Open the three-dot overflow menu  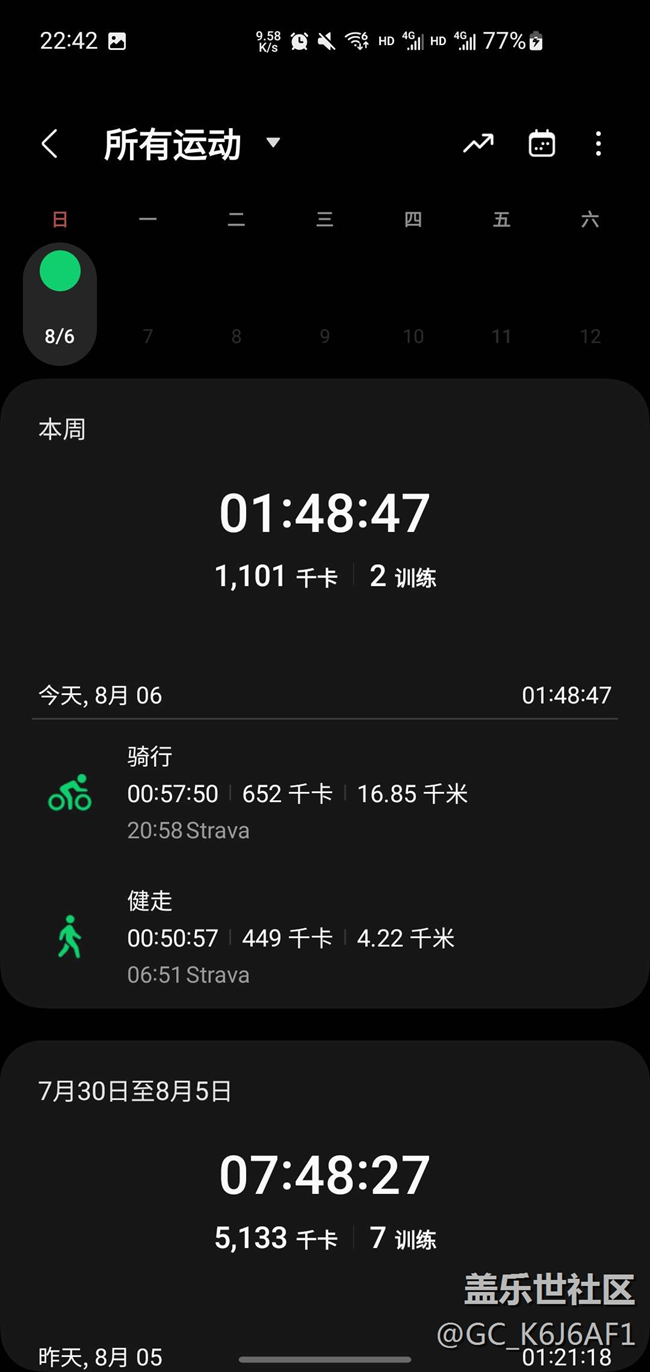598,144
